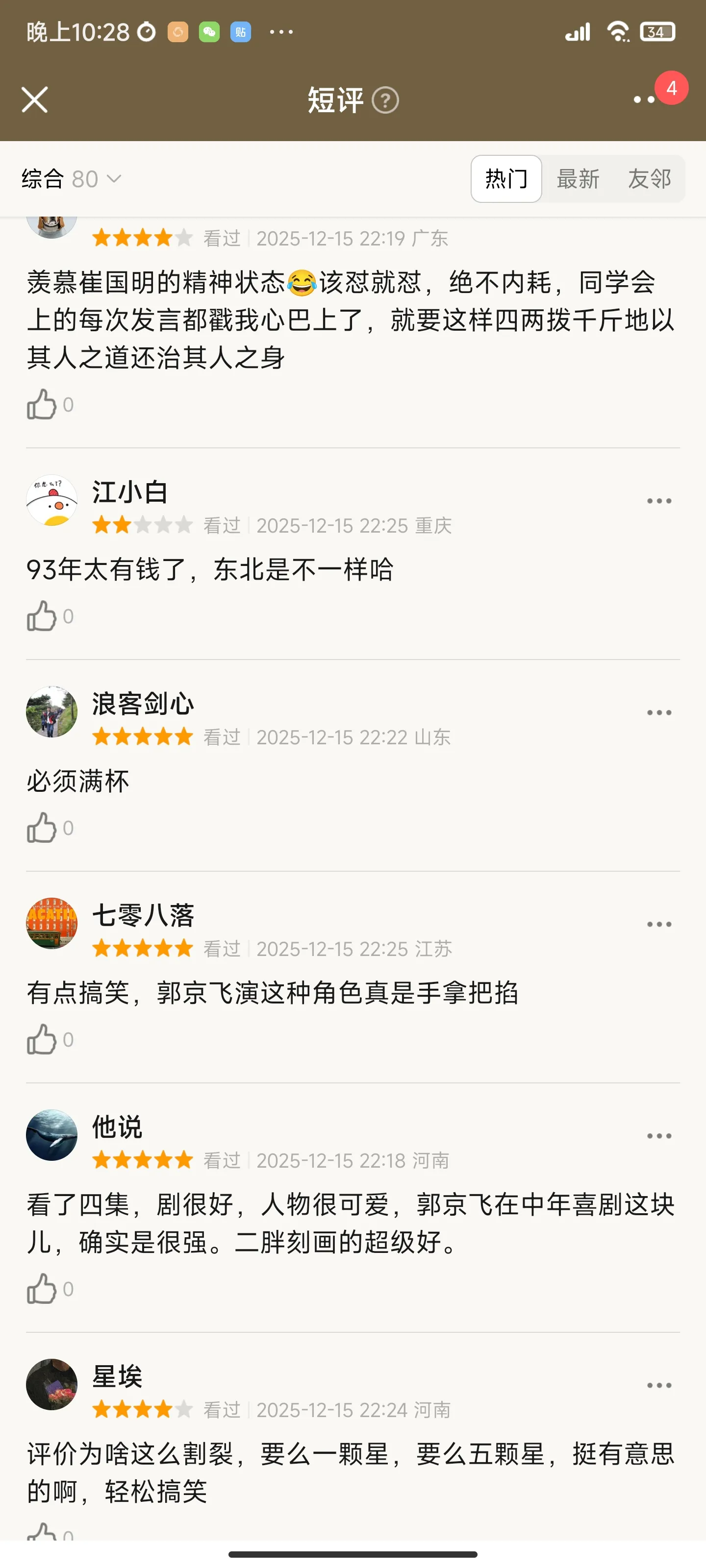Image resolution: width=706 pixels, height=1568 pixels.
Task: Select the 热门 tab
Action: click(506, 179)
